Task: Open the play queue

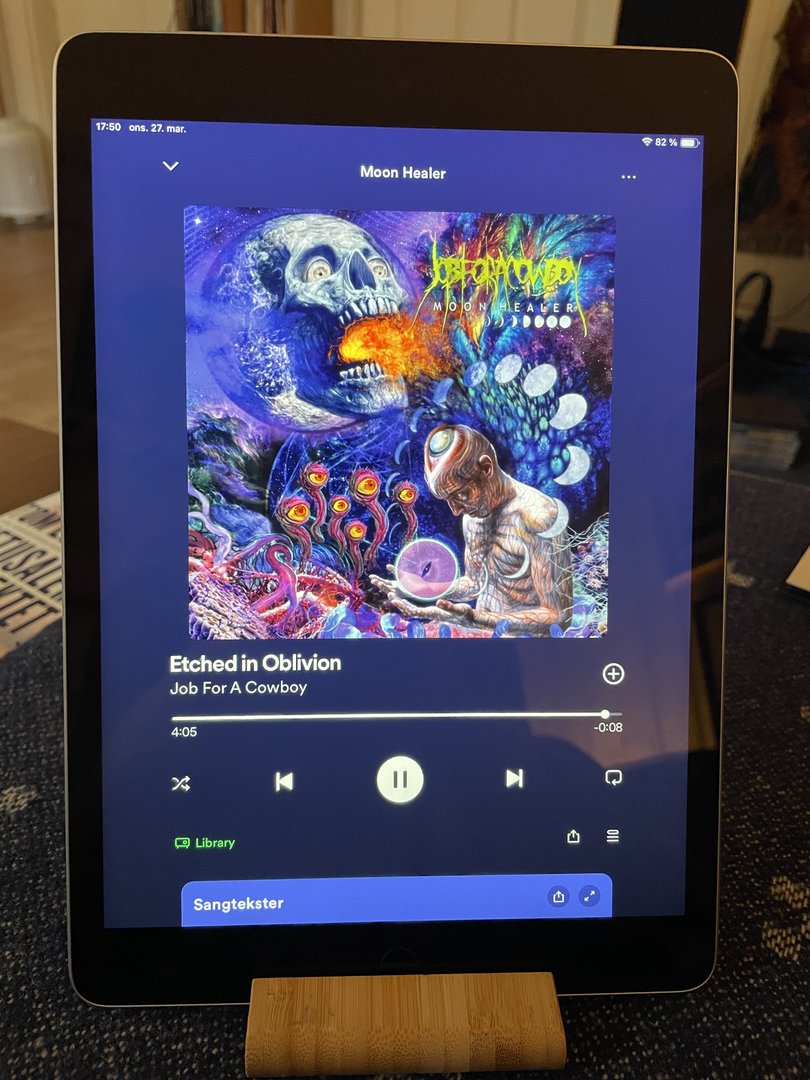Action: 613,836
